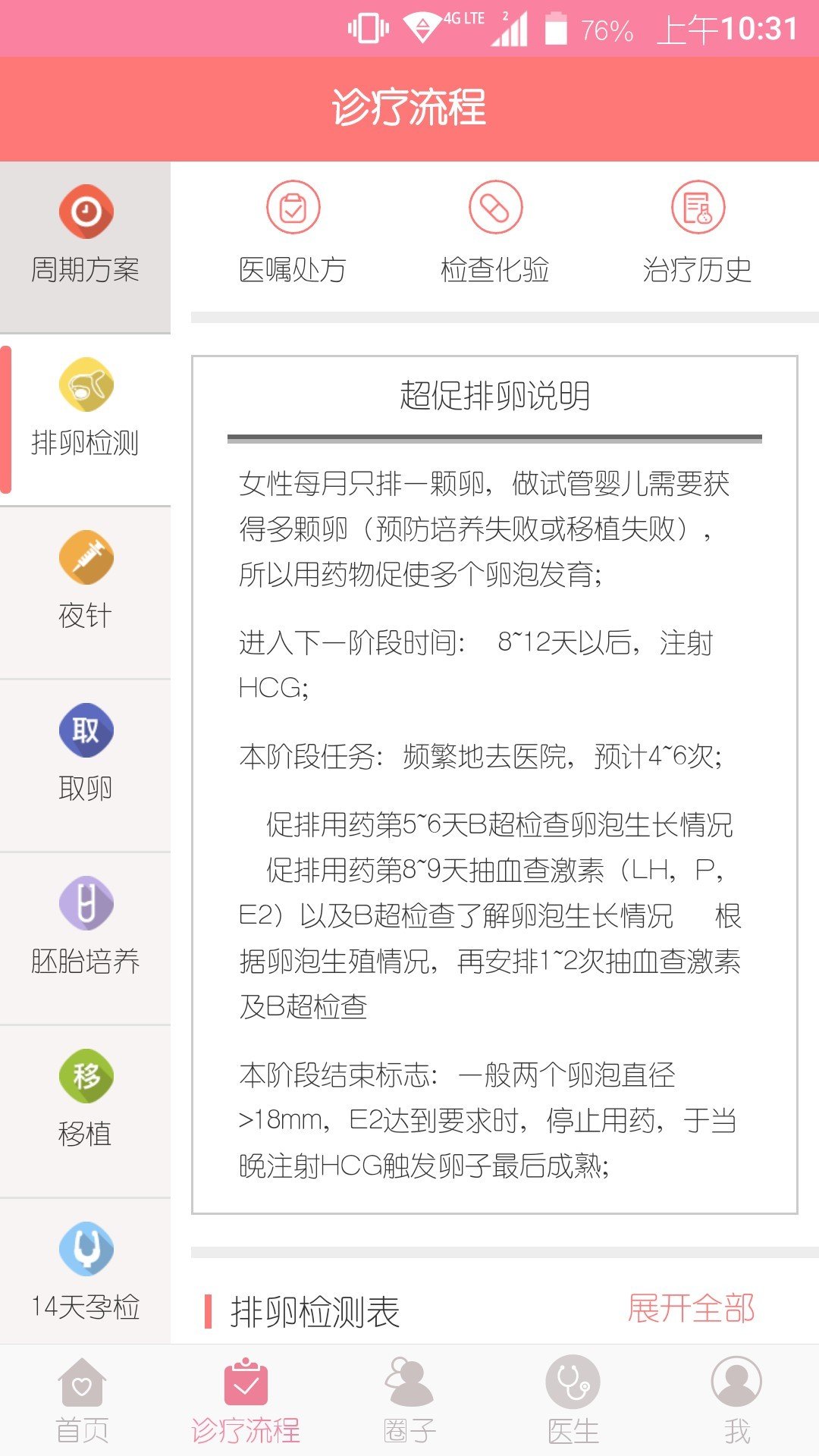Select the 周期方案 clock icon

point(86,213)
